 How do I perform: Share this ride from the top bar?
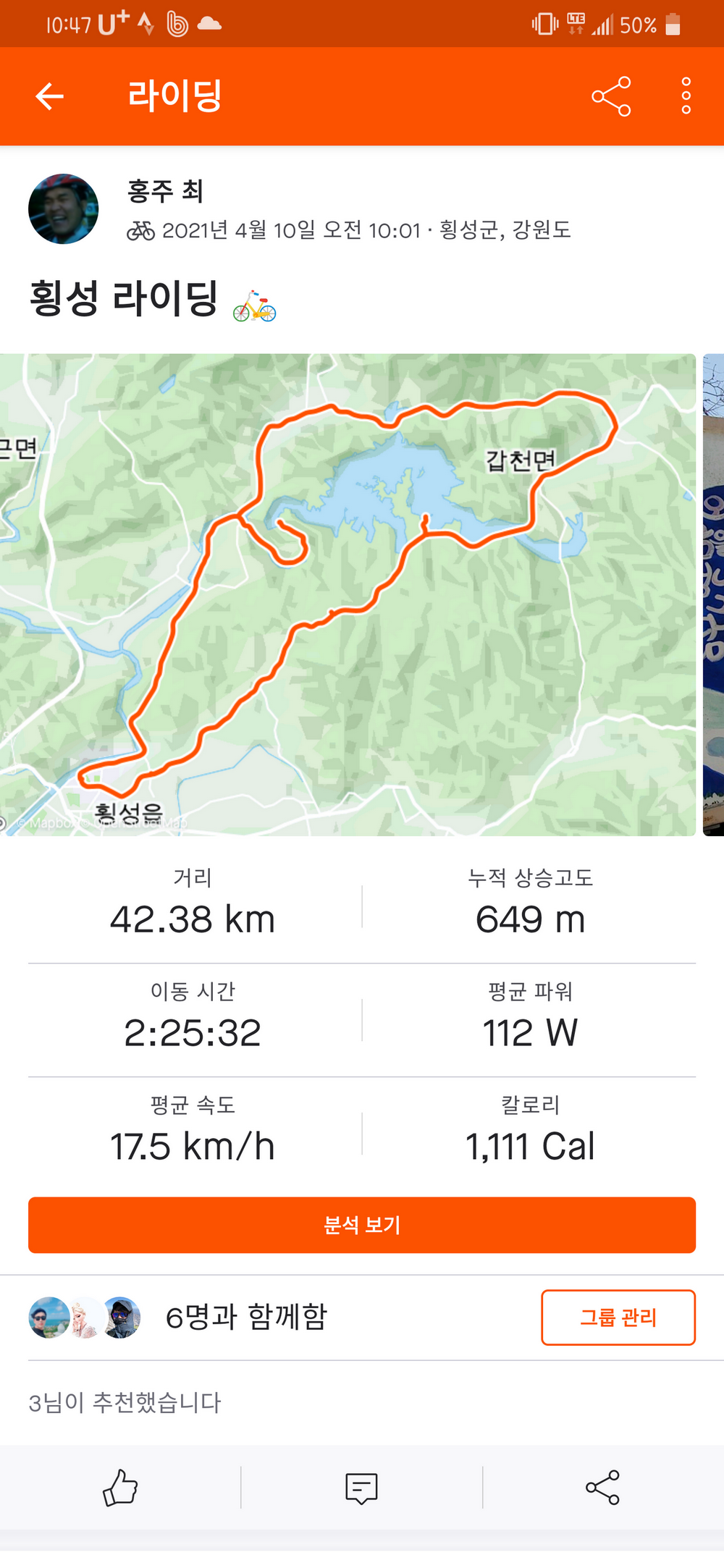(611, 96)
